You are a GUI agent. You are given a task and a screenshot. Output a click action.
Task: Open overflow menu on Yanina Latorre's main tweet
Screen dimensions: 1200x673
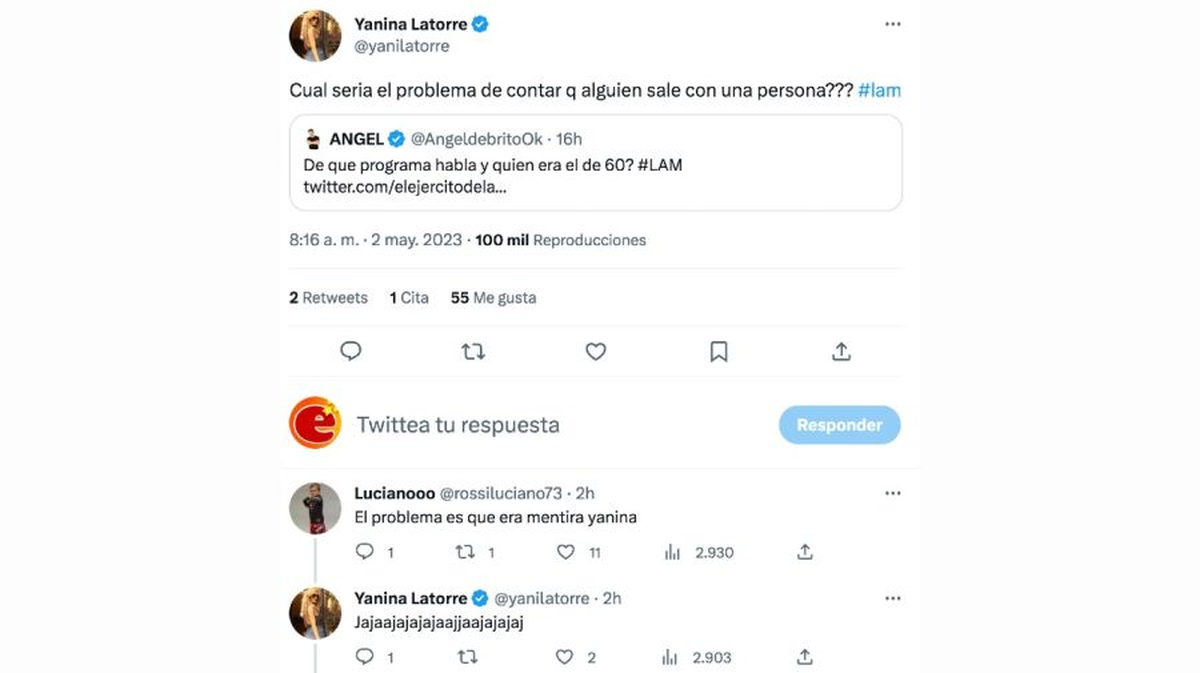(x=892, y=24)
